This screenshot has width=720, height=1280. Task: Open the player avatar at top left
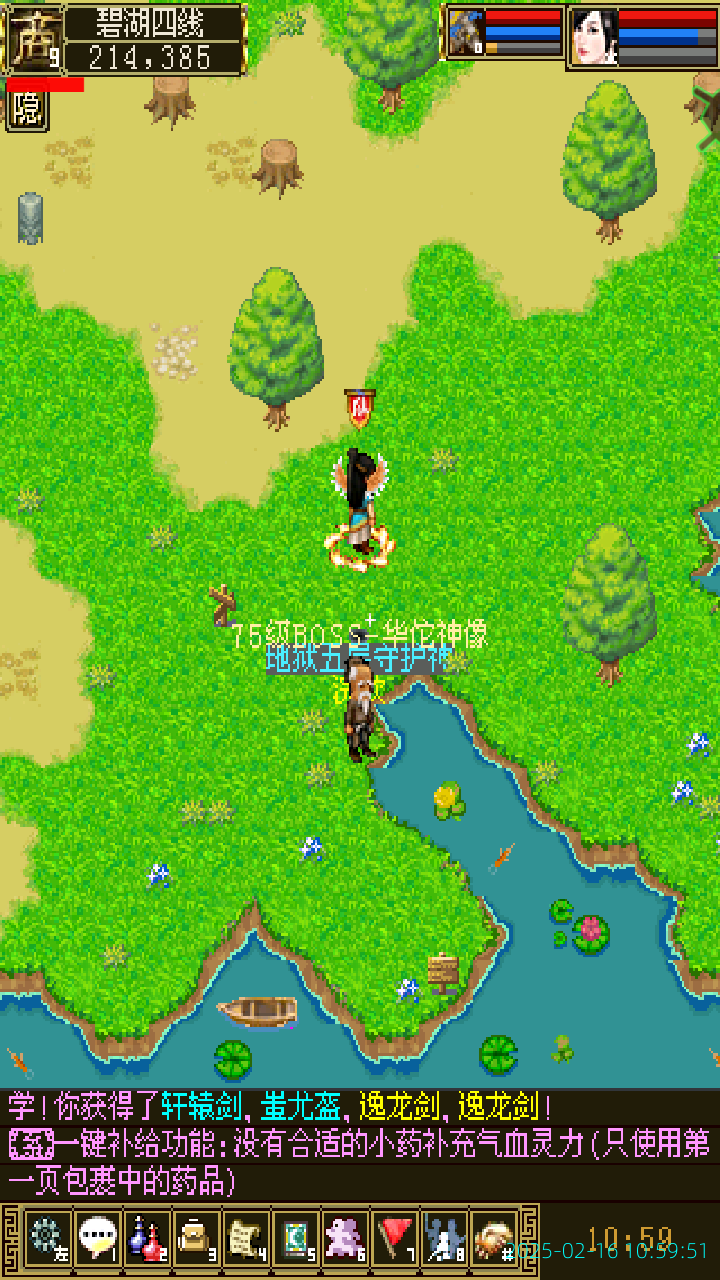coord(34,40)
